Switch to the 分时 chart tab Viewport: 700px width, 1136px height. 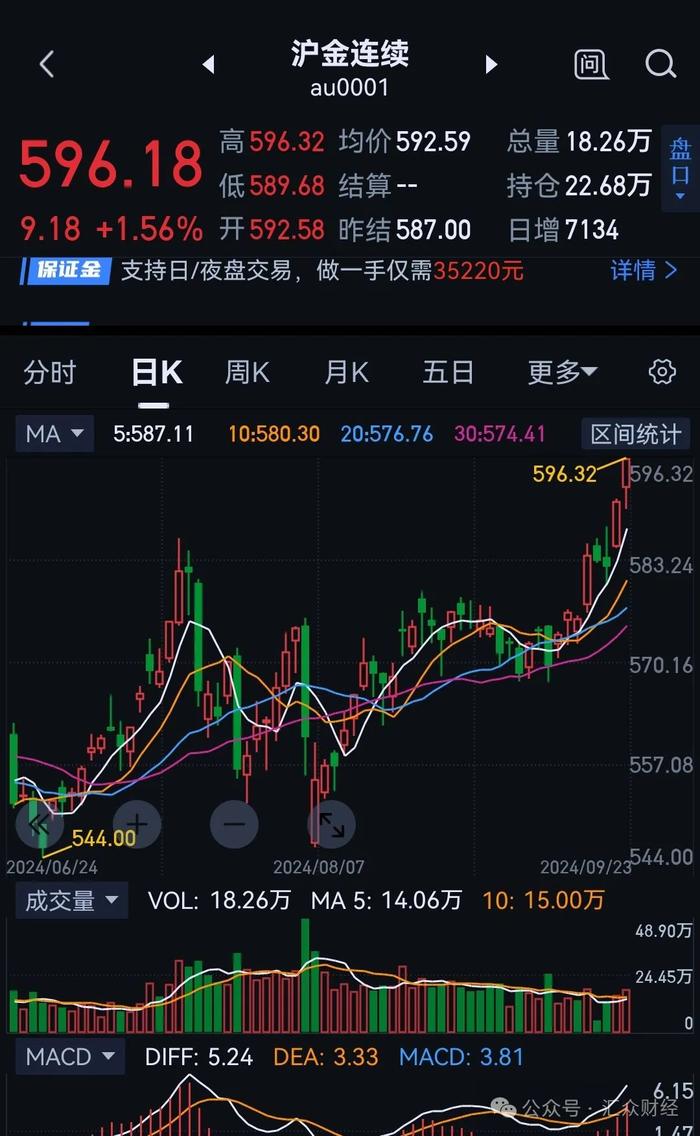[50, 372]
